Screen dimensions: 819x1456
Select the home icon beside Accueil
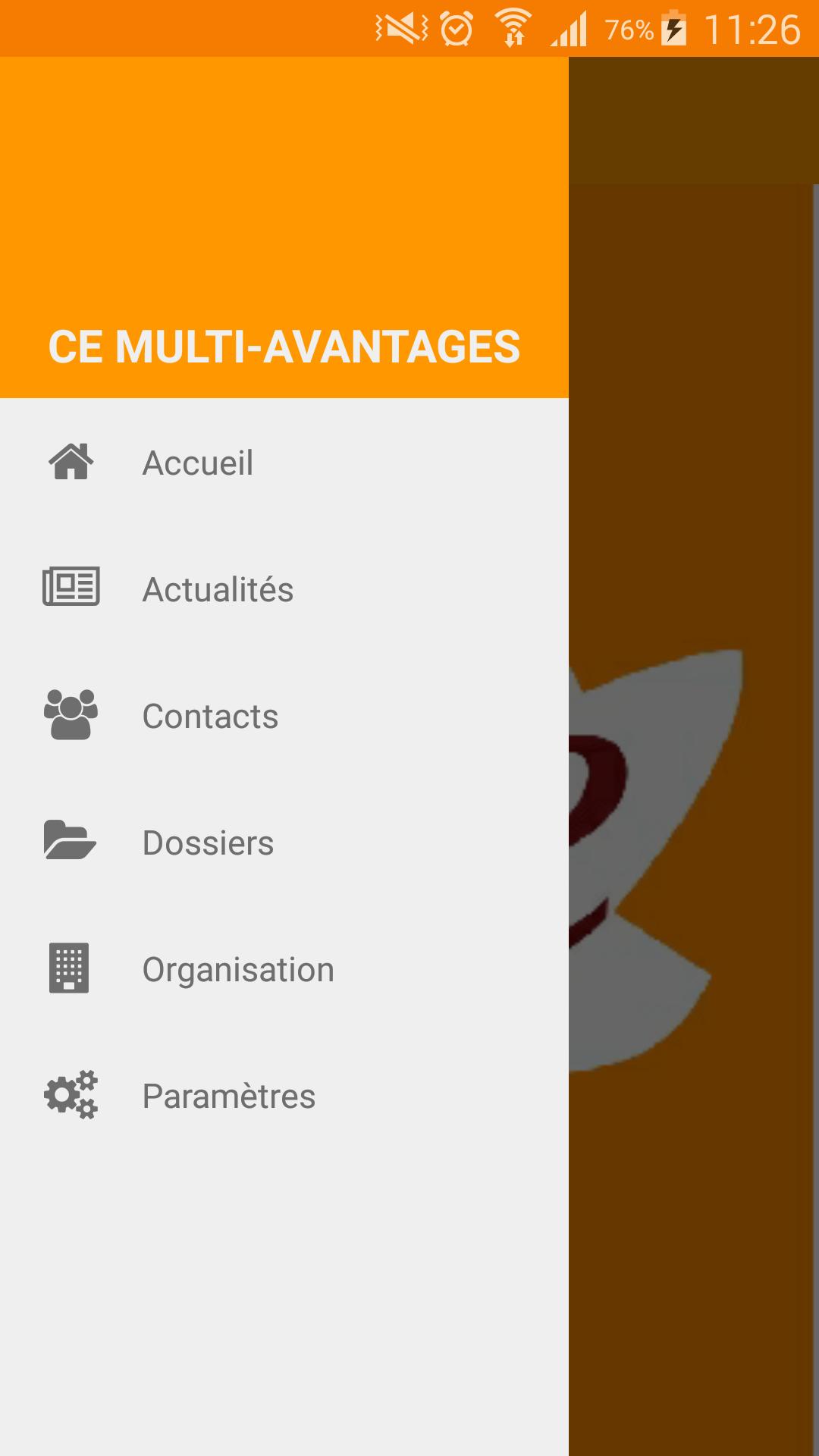[71, 463]
